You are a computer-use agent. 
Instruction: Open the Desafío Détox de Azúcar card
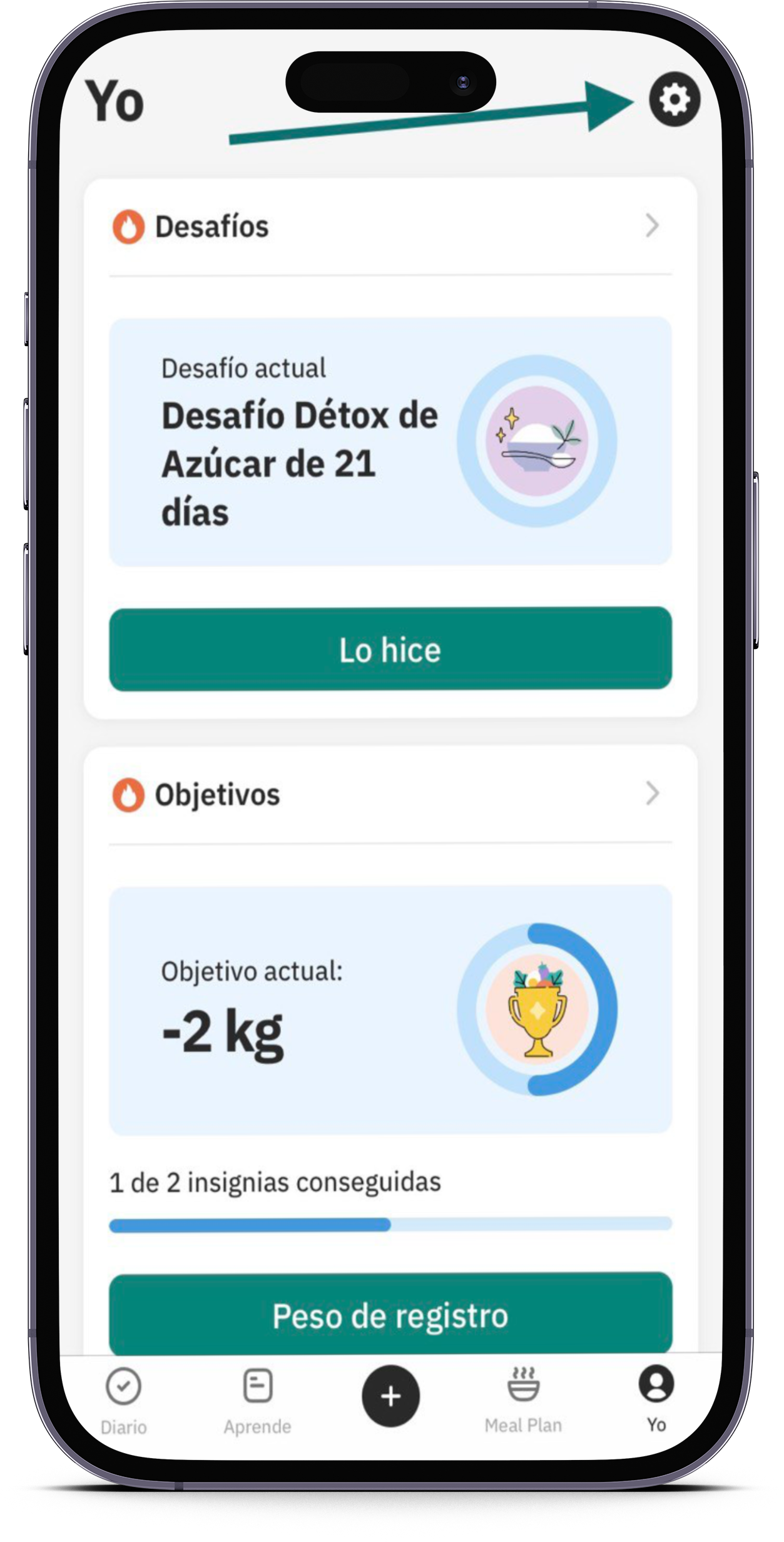390,441
